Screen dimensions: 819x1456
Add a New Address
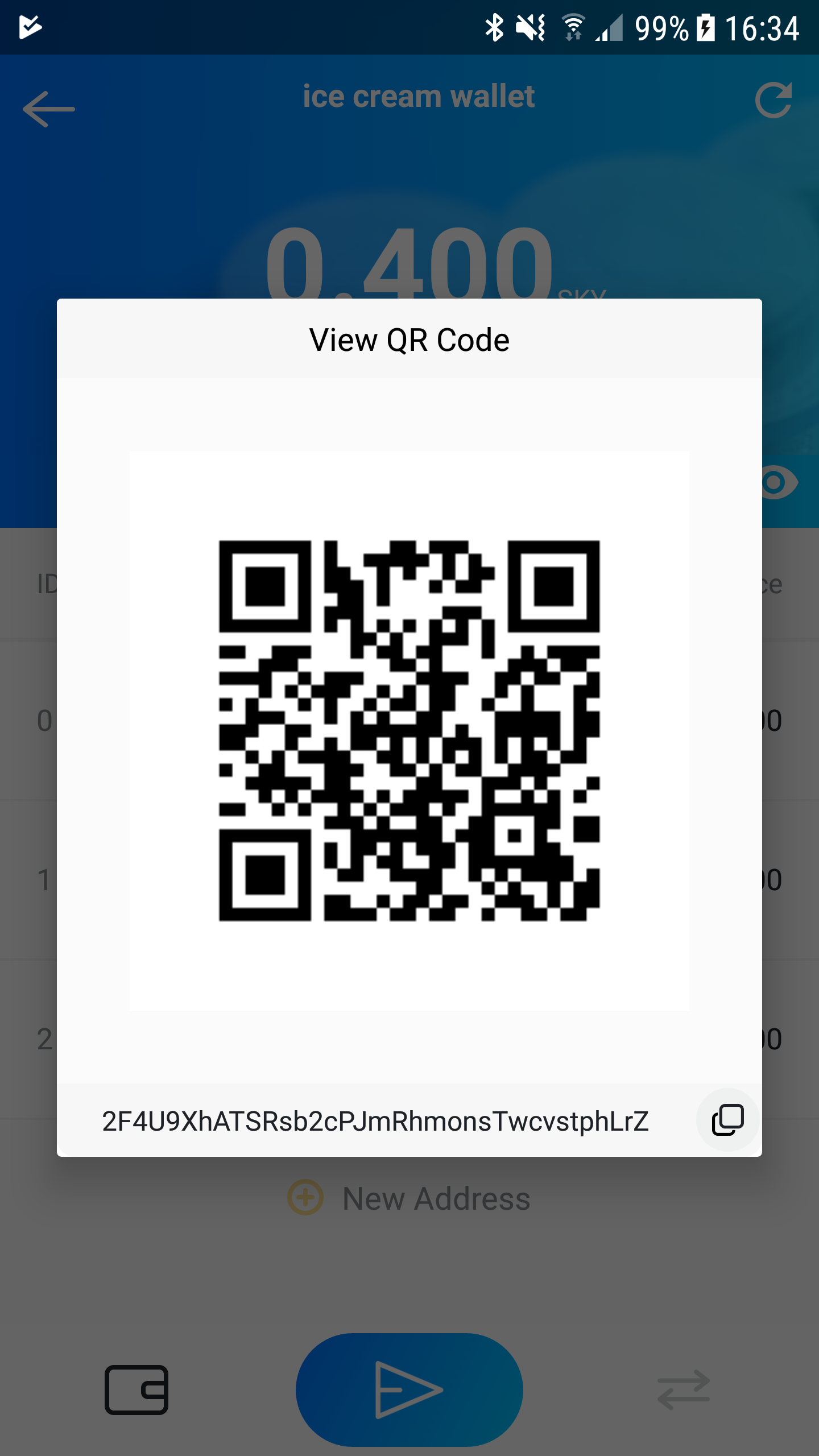click(409, 1198)
